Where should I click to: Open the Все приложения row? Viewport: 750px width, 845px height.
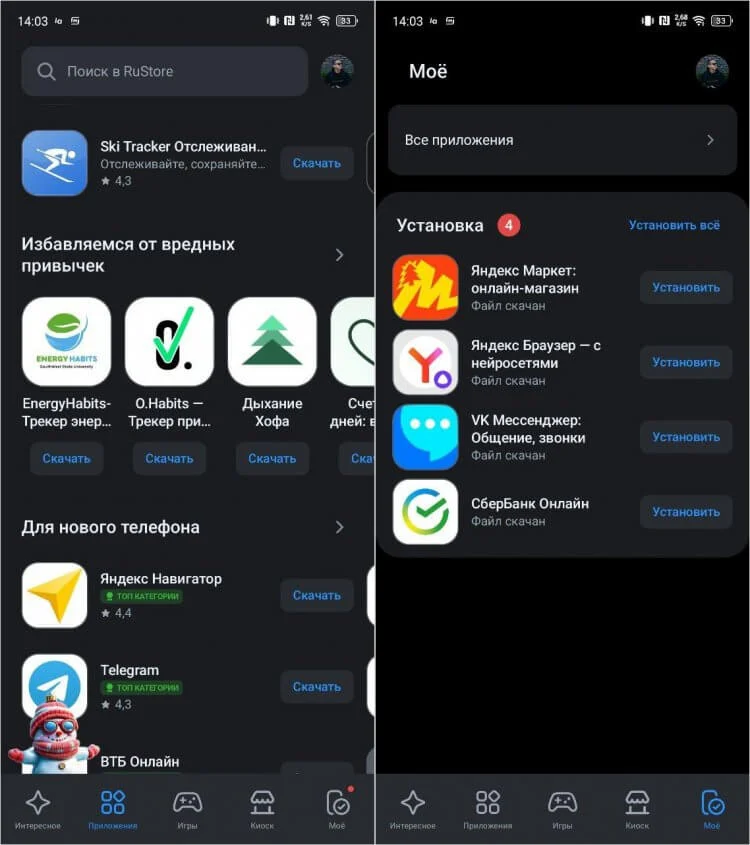coord(561,140)
